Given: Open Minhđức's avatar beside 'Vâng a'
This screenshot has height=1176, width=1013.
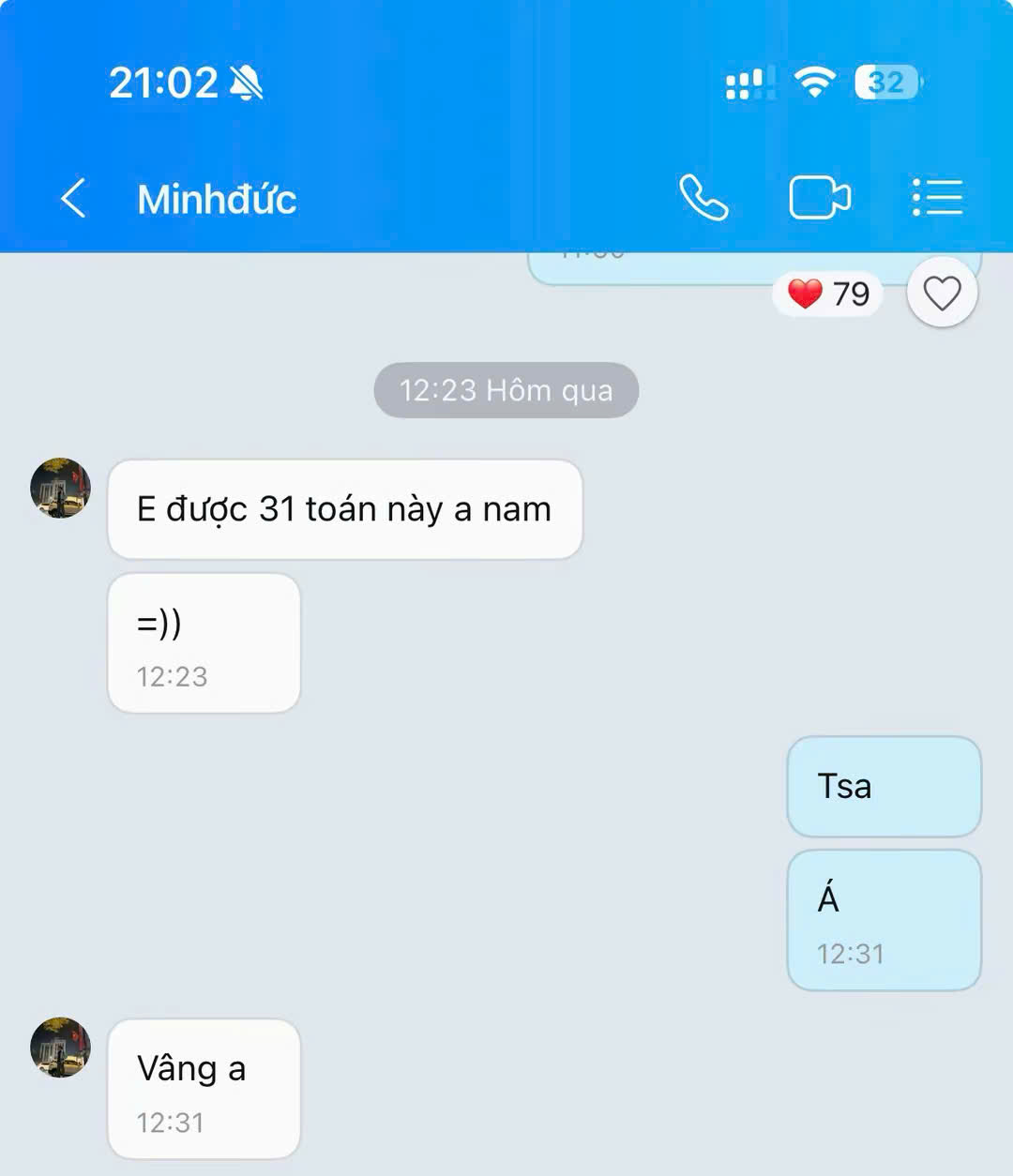Looking at the screenshot, I should point(61,1047).
